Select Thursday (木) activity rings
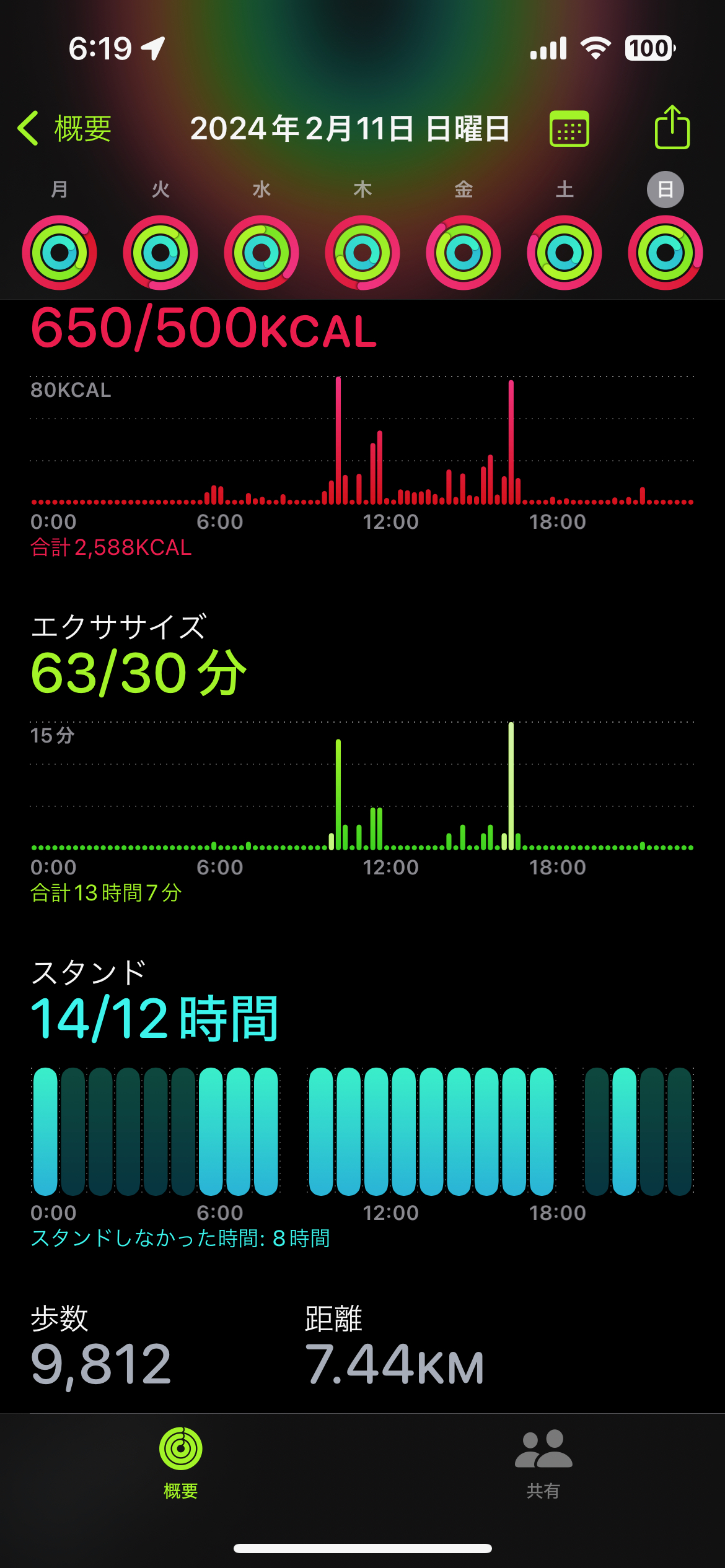The height and width of the screenshot is (1568, 725). tap(362, 252)
